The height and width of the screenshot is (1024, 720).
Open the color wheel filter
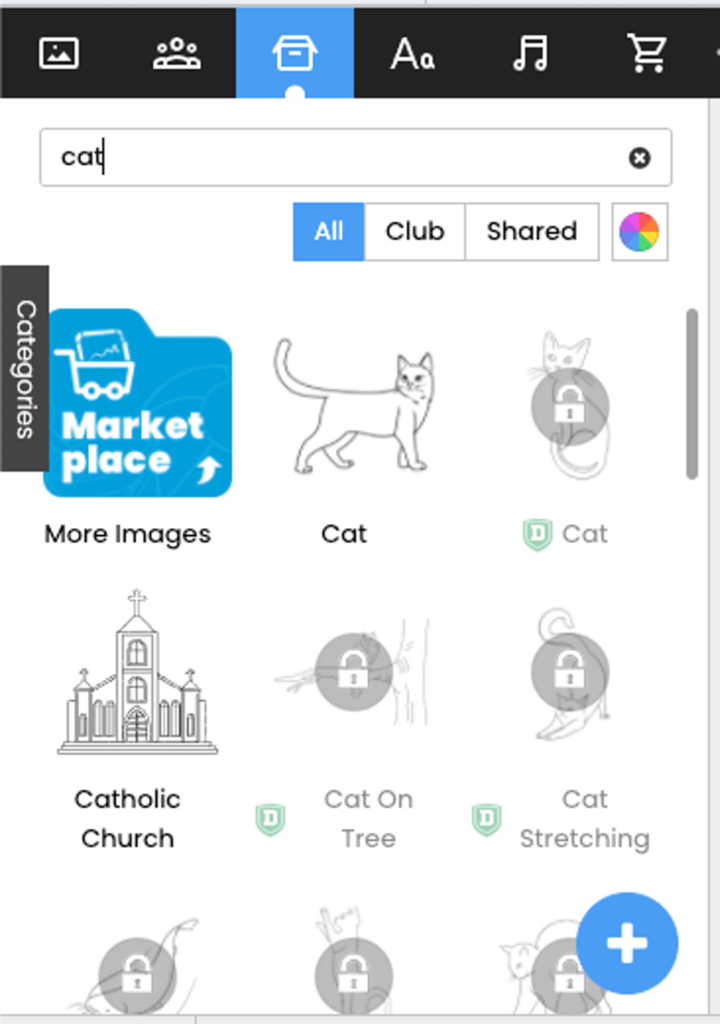coord(639,231)
